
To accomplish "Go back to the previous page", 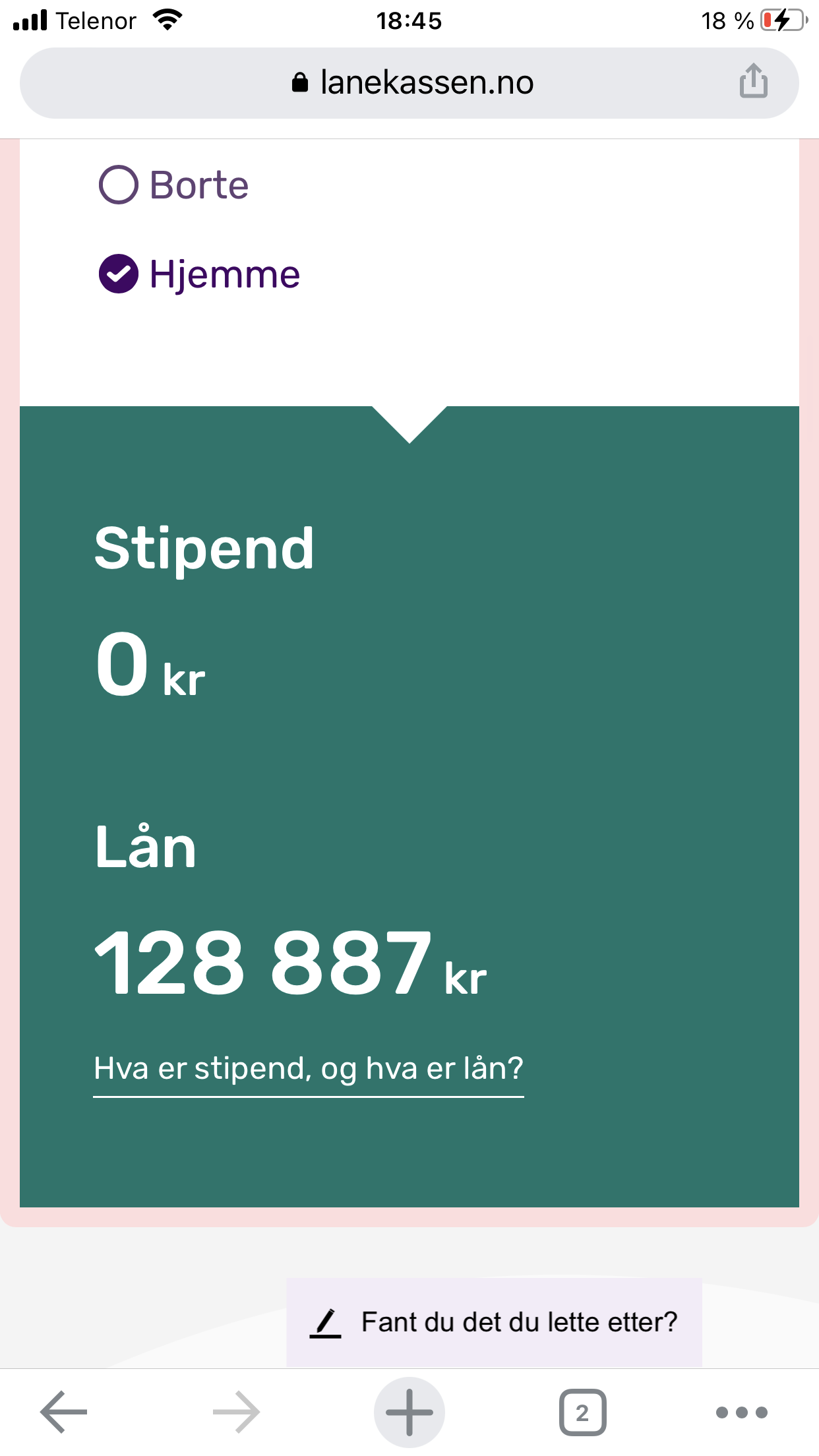I will (x=64, y=1412).
